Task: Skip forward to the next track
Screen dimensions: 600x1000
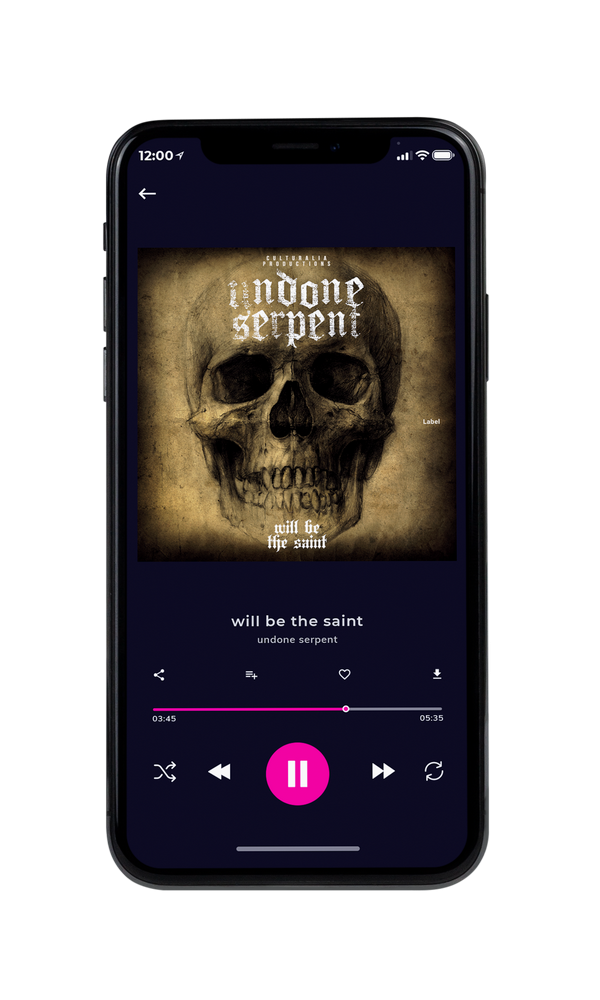Action: 383,771
